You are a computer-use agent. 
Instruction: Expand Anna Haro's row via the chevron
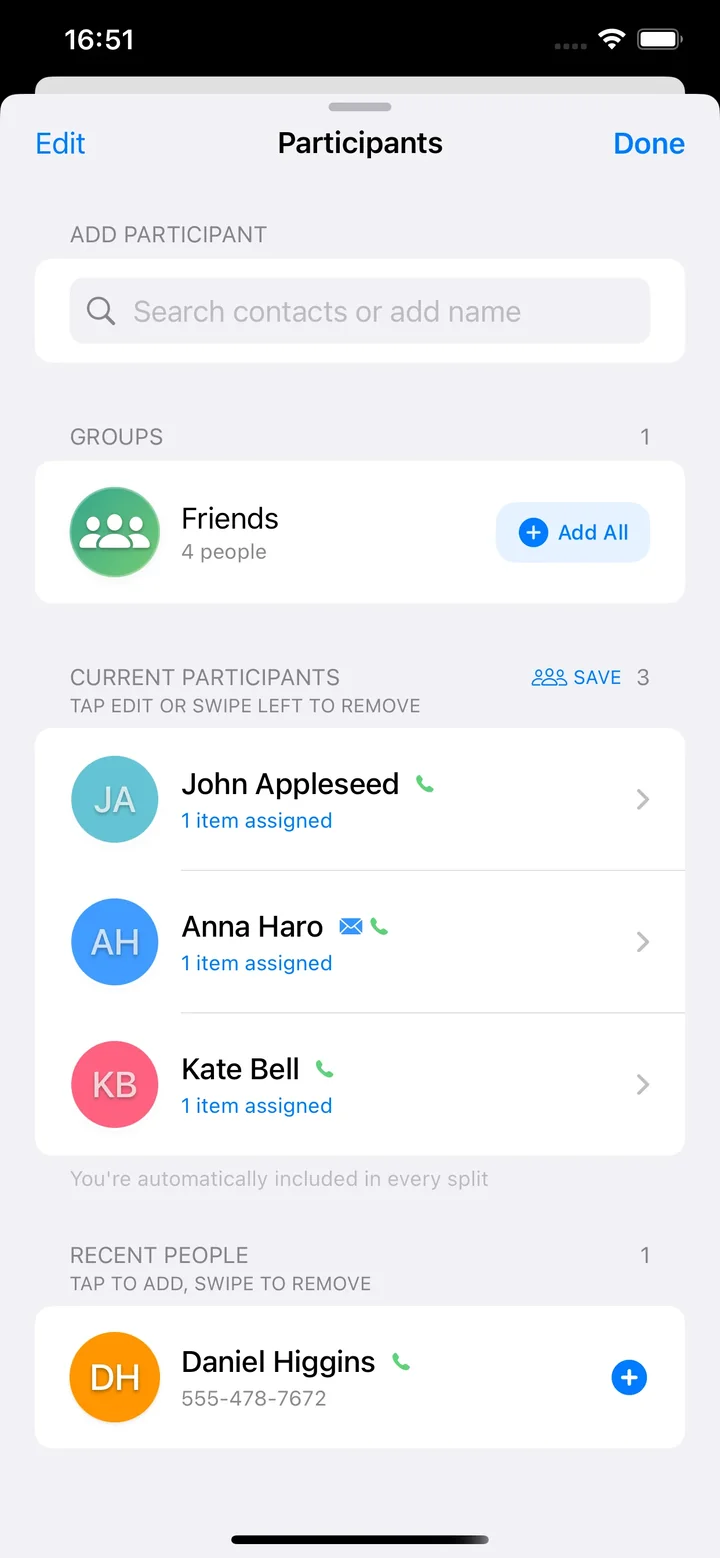[x=643, y=941]
